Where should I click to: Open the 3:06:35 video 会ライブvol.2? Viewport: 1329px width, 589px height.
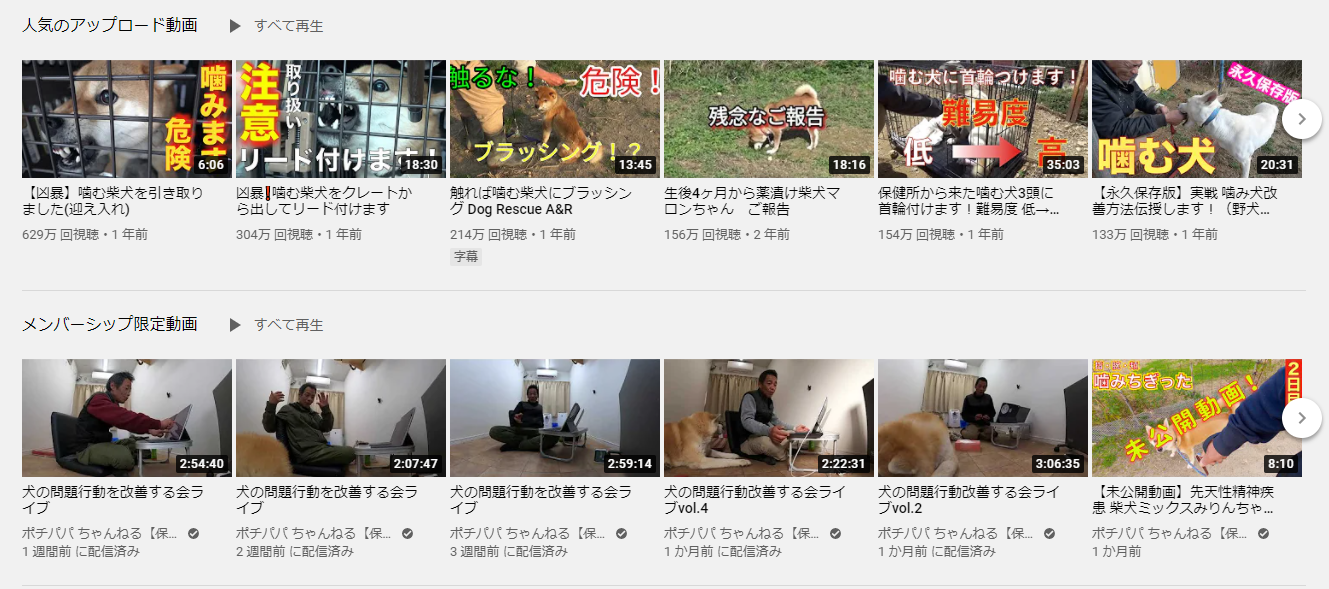[x=982, y=418]
